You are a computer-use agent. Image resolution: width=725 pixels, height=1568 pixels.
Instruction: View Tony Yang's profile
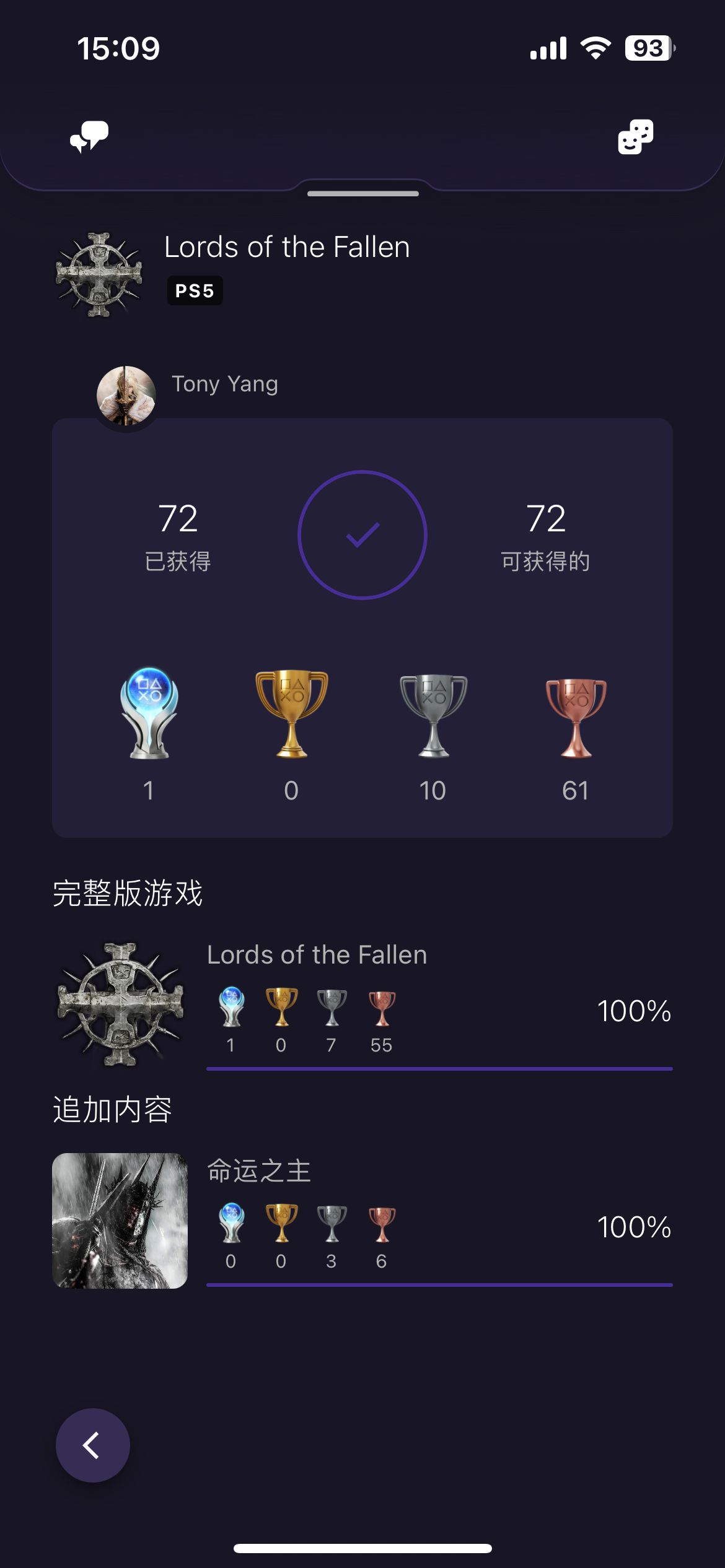[x=126, y=395]
